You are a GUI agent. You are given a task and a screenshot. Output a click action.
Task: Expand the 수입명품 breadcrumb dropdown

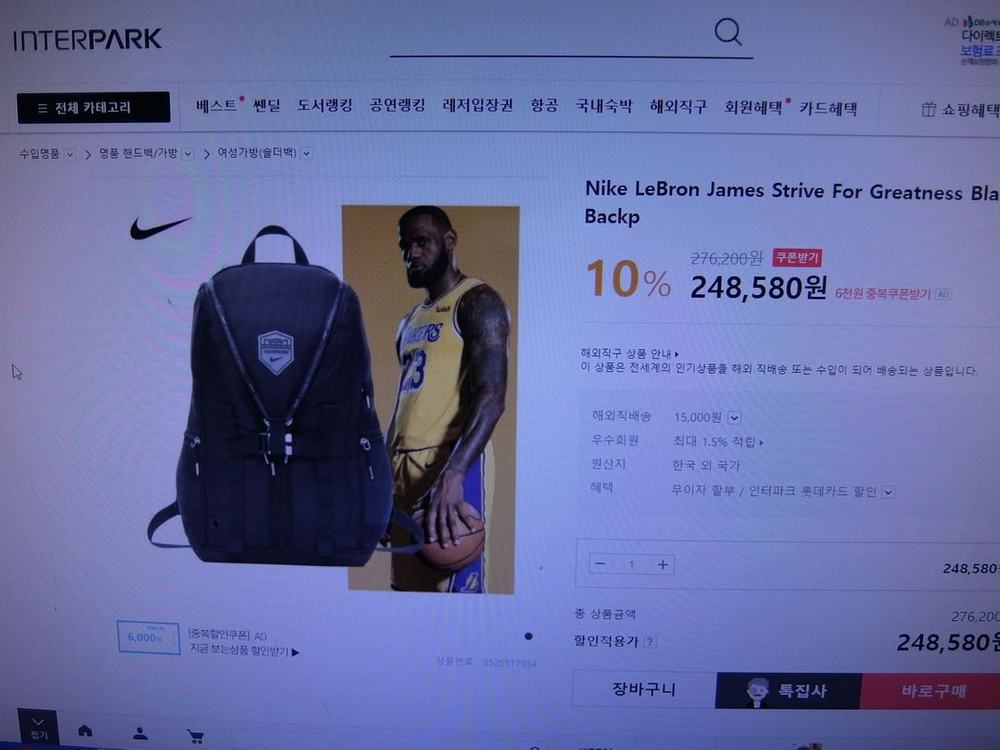tap(70, 154)
